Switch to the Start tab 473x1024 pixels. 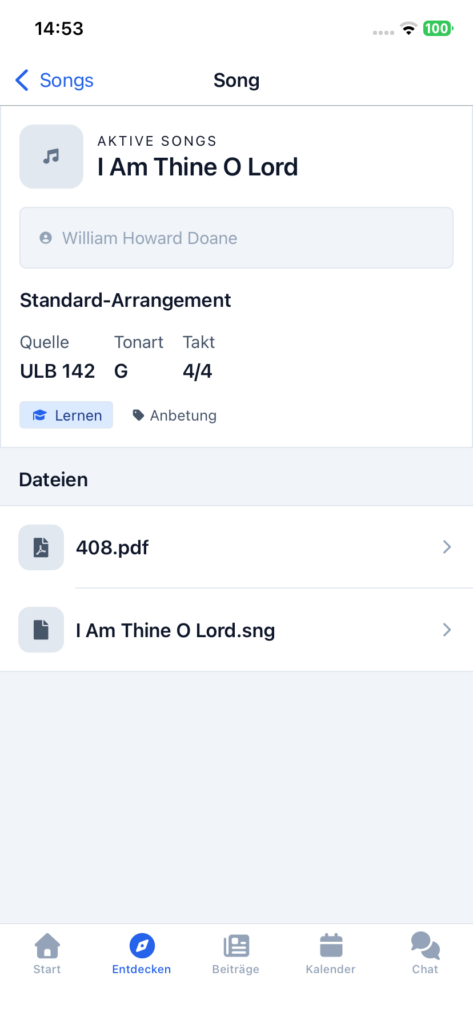tap(47, 954)
